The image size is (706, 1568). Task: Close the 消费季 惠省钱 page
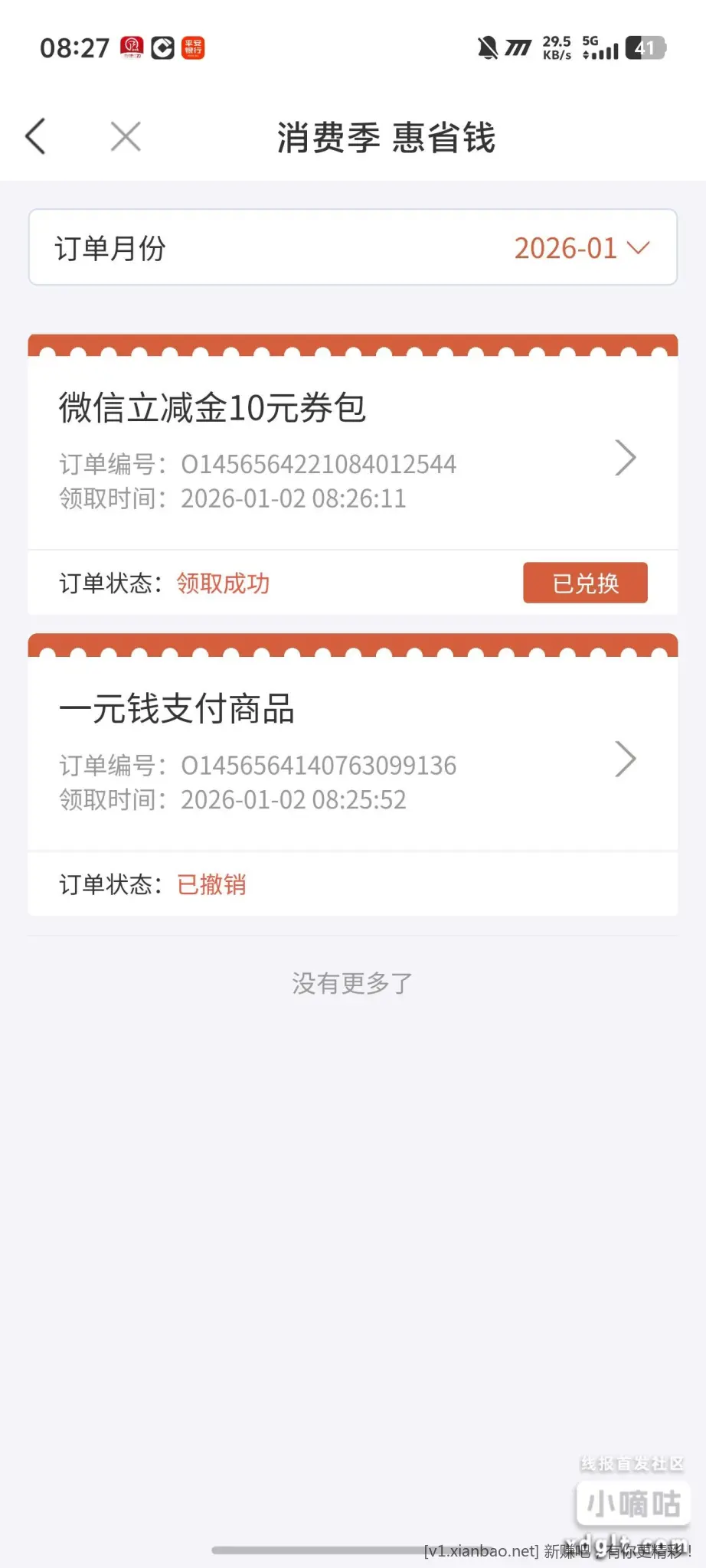(126, 137)
